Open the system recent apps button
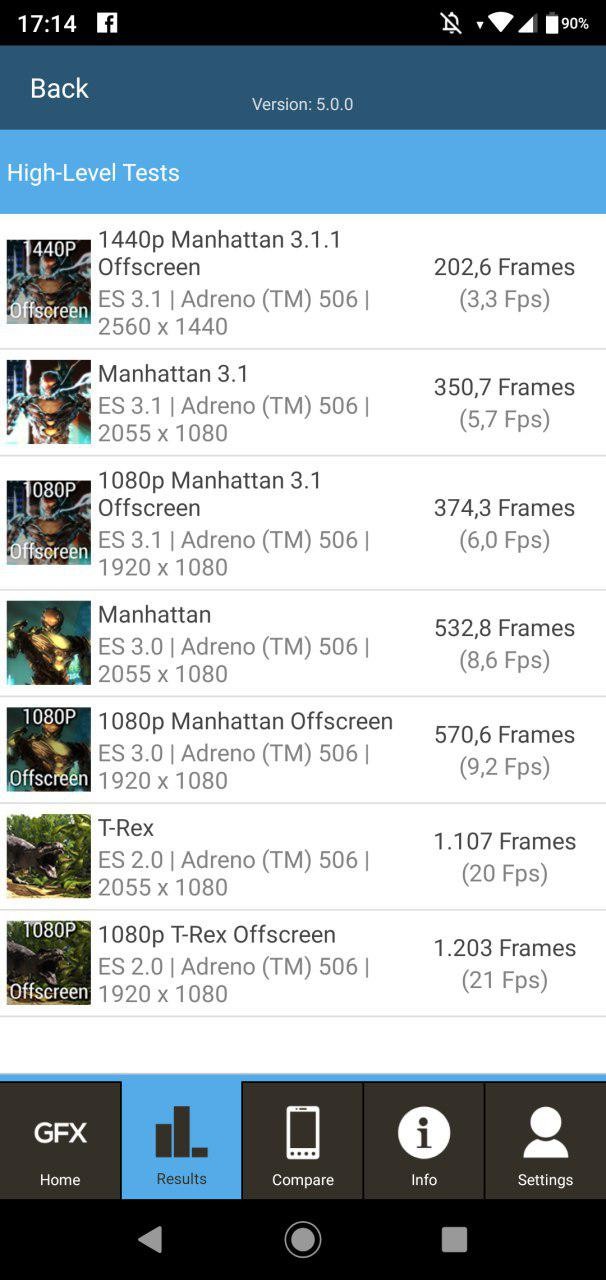 tap(454, 1240)
